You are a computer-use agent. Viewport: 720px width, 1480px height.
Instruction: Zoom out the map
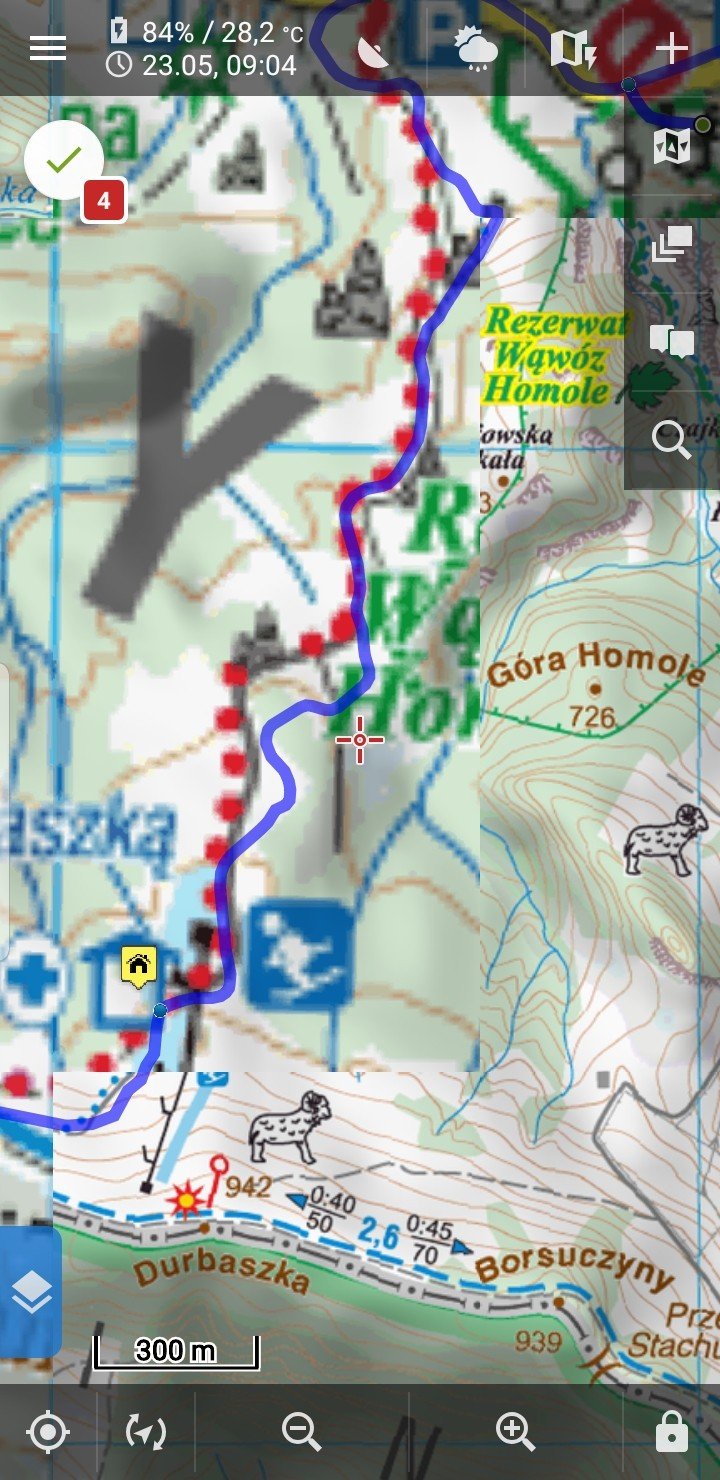(x=301, y=1432)
